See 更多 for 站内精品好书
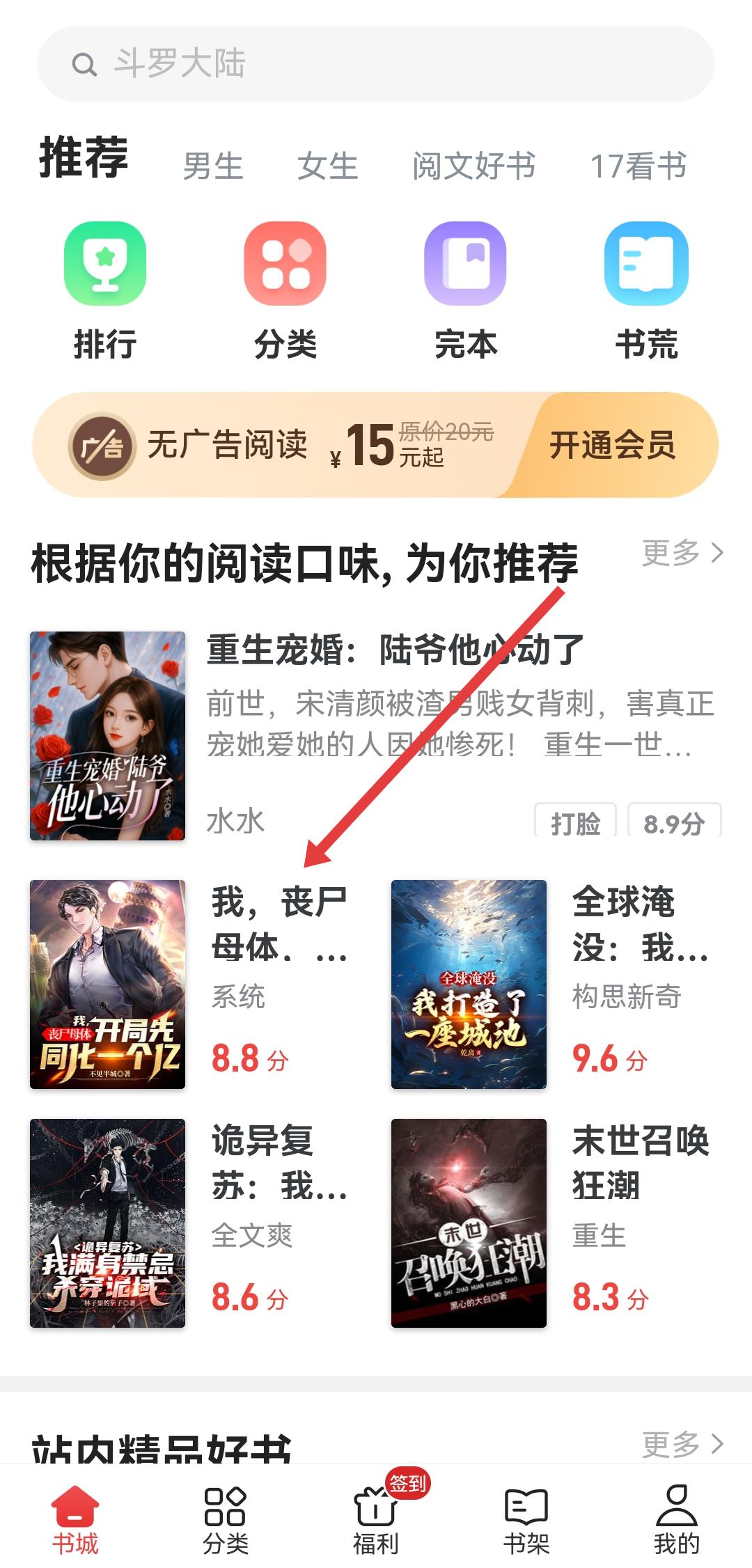The image size is (752, 1568). point(682,1444)
